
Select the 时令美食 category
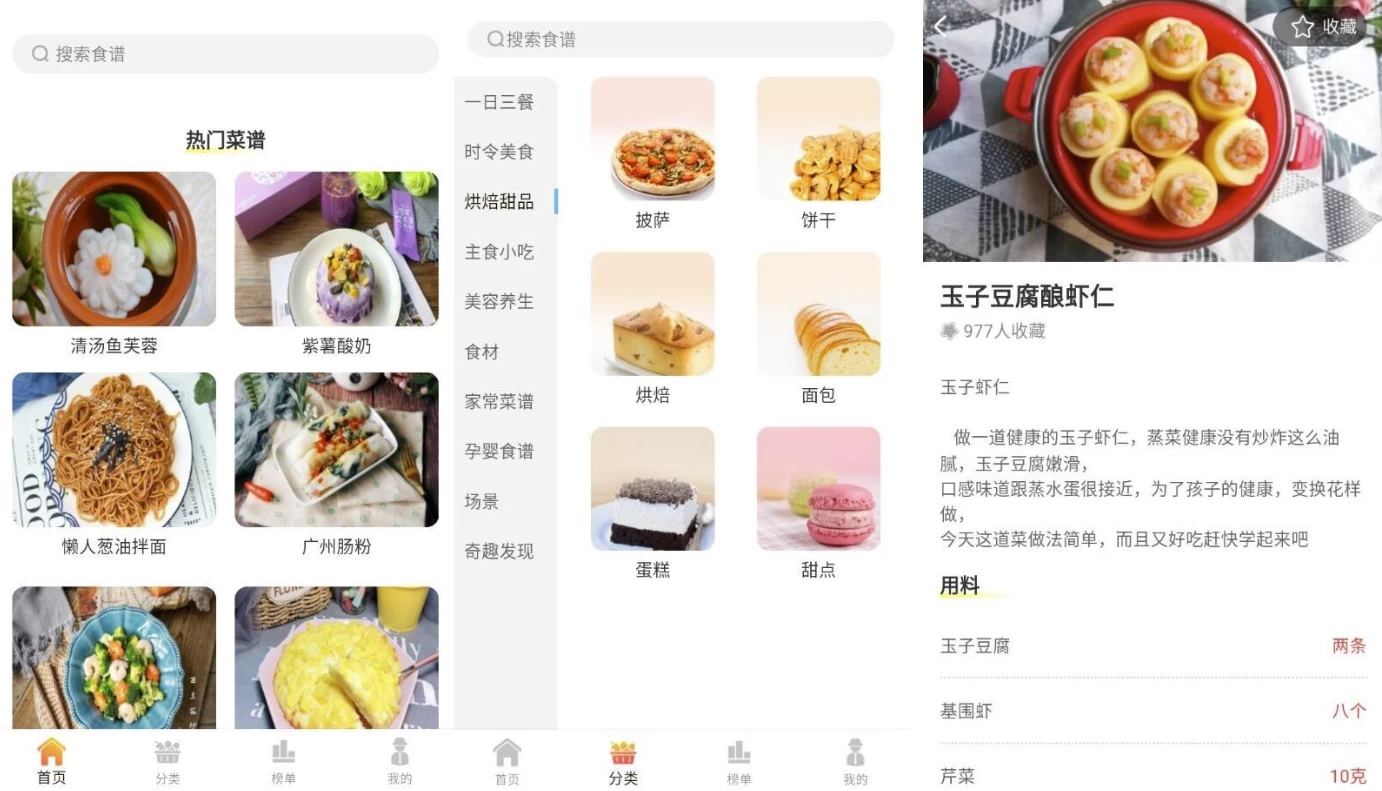point(499,152)
